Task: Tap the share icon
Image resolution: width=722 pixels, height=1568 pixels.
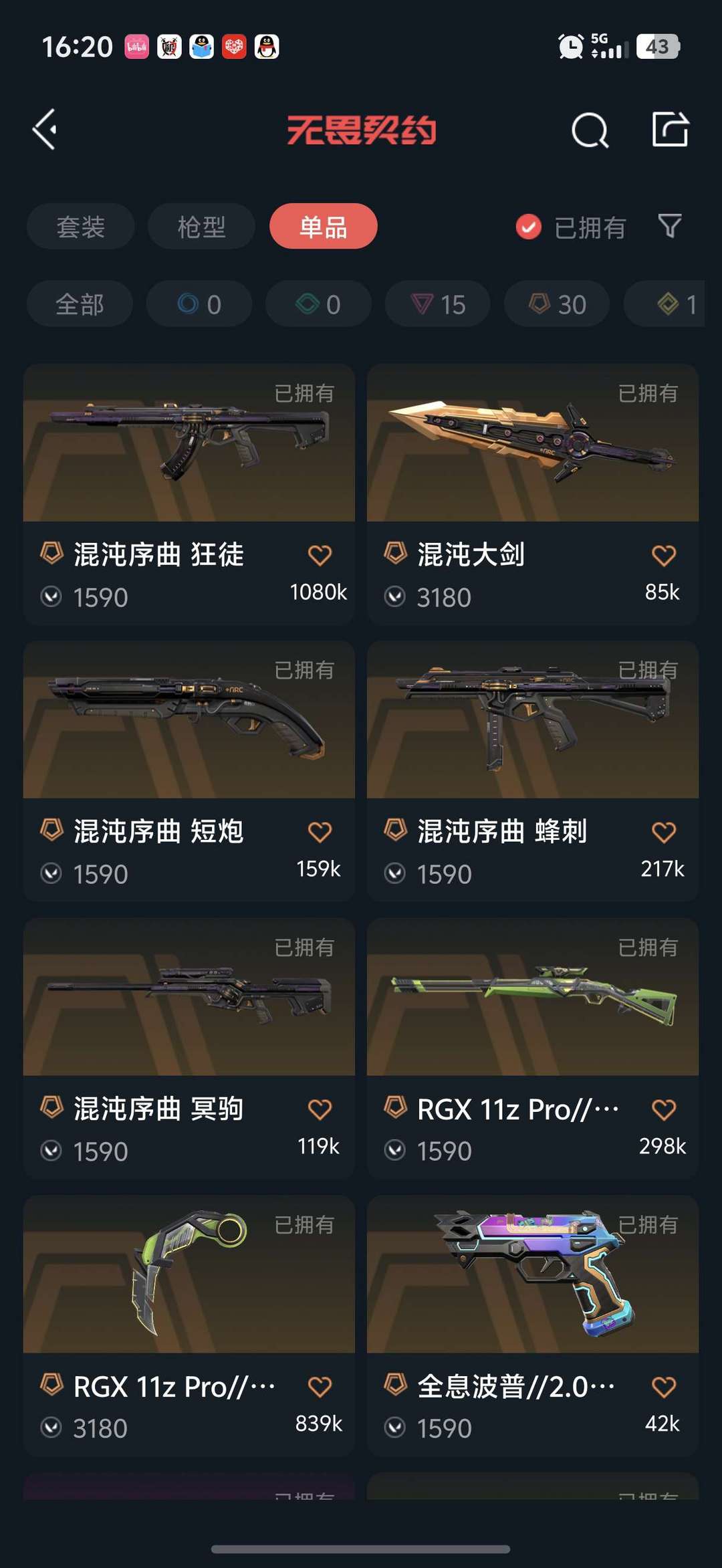Action: [x=670, y=129]
